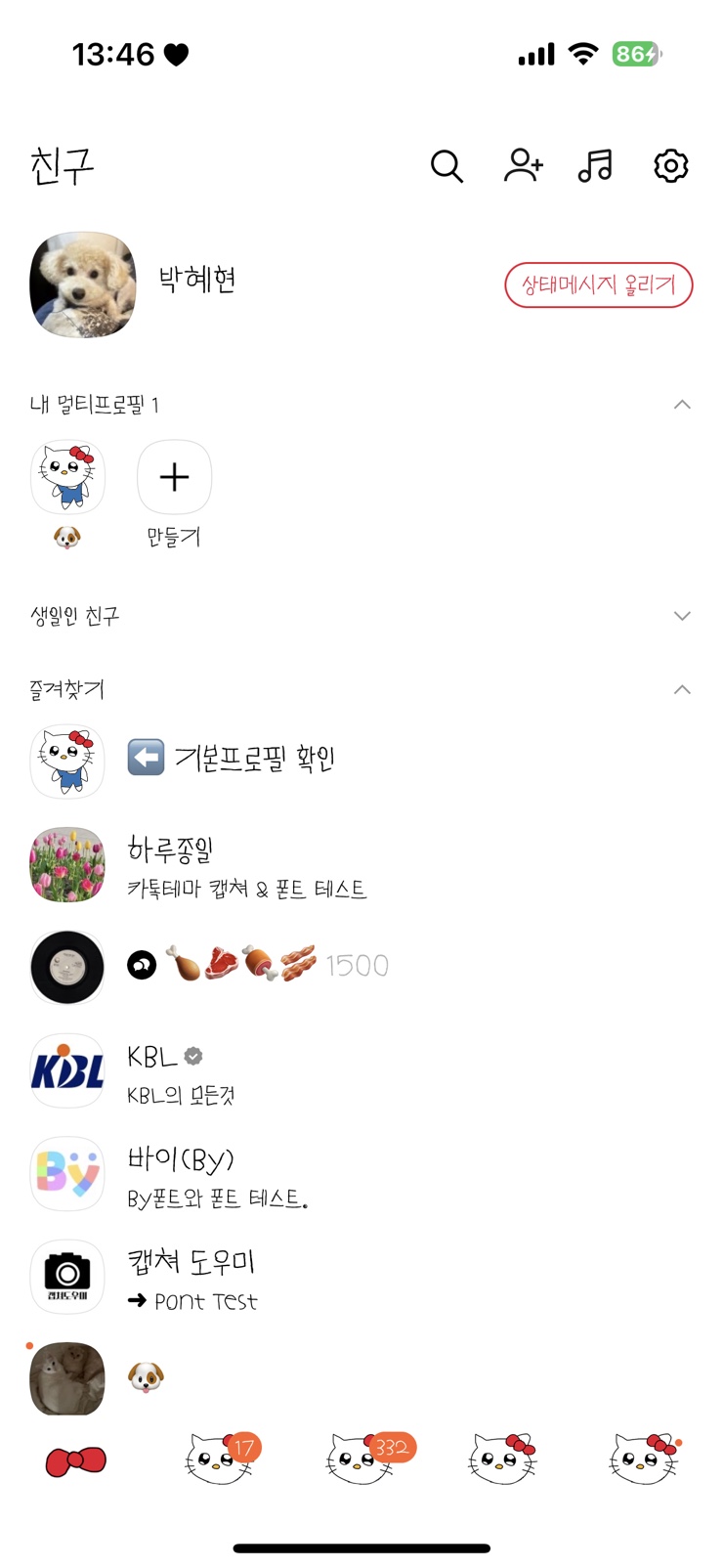Switch to the red ribbon friends tab
The width and height of the screenshot is (723, 1568).
[76, 1461]
